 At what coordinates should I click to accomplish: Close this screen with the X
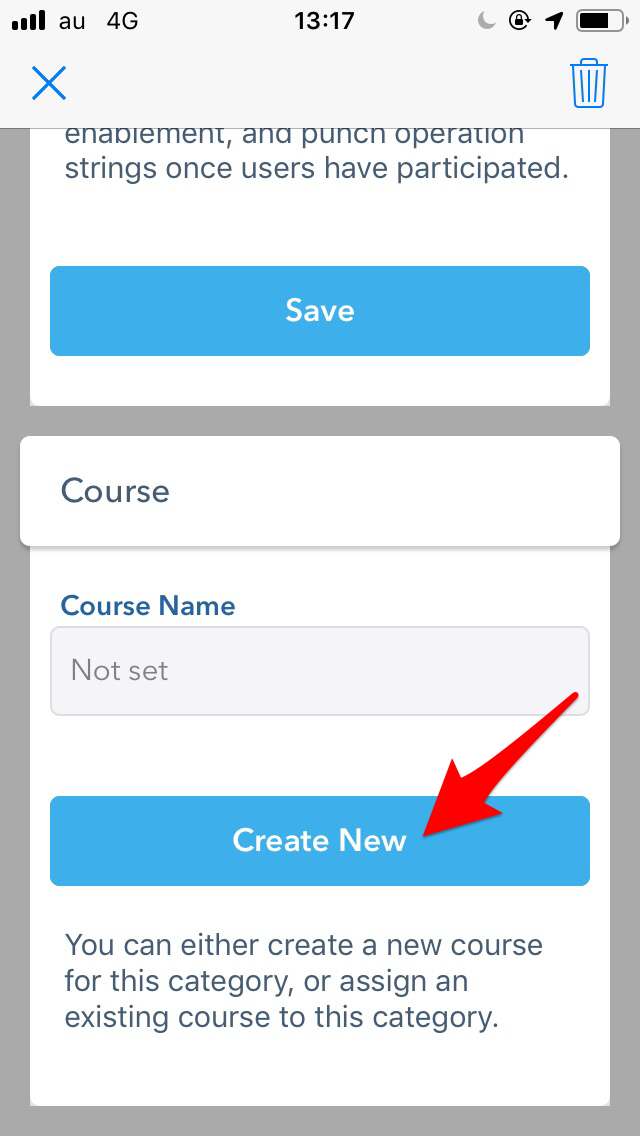49,83
